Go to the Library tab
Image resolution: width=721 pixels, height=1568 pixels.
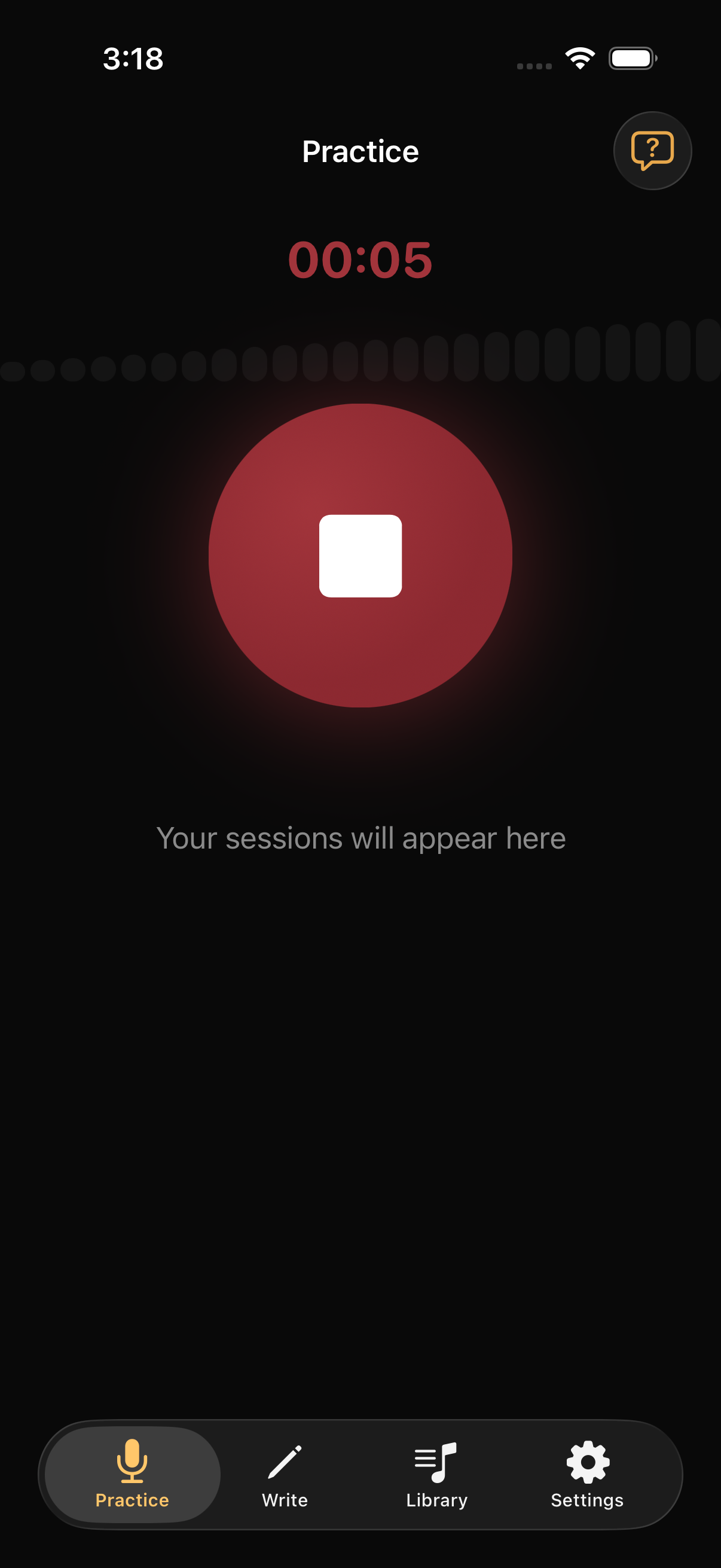[x=436, y=1475]
